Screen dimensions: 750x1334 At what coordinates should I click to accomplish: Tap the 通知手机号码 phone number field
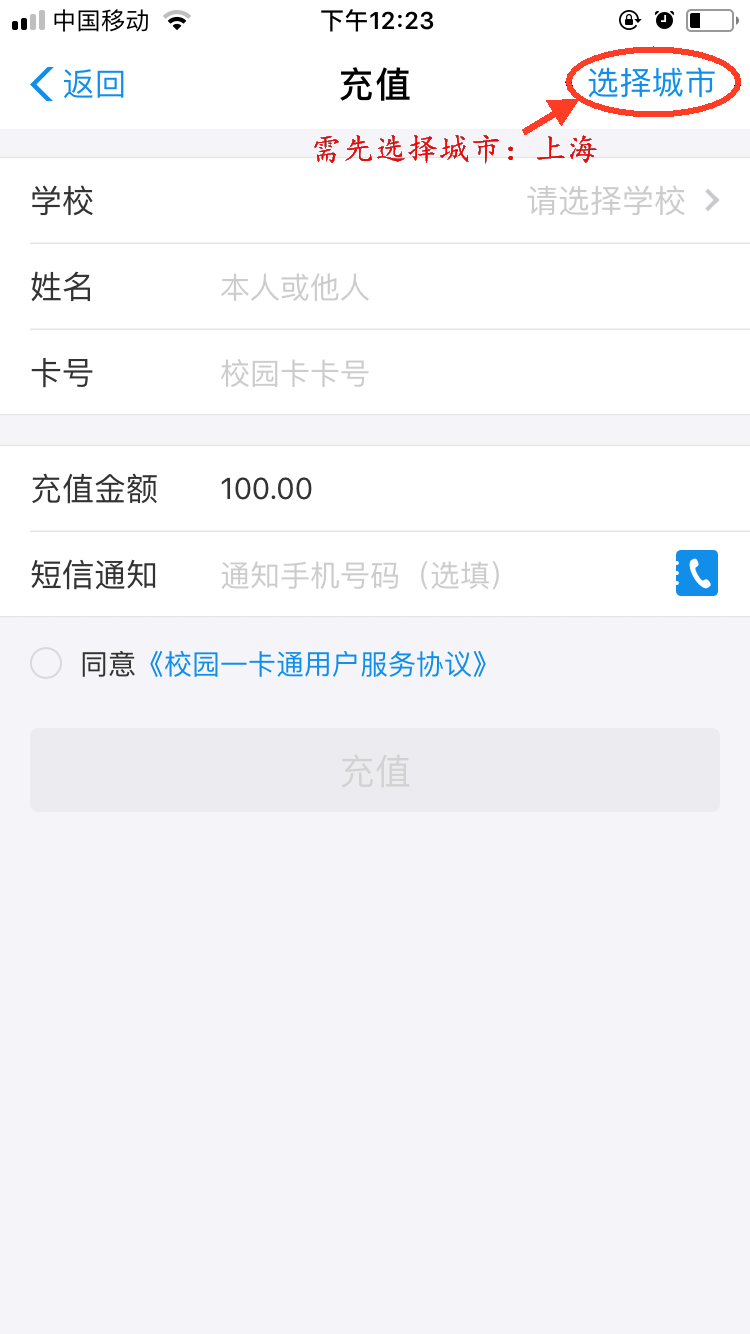pos(430,575)
